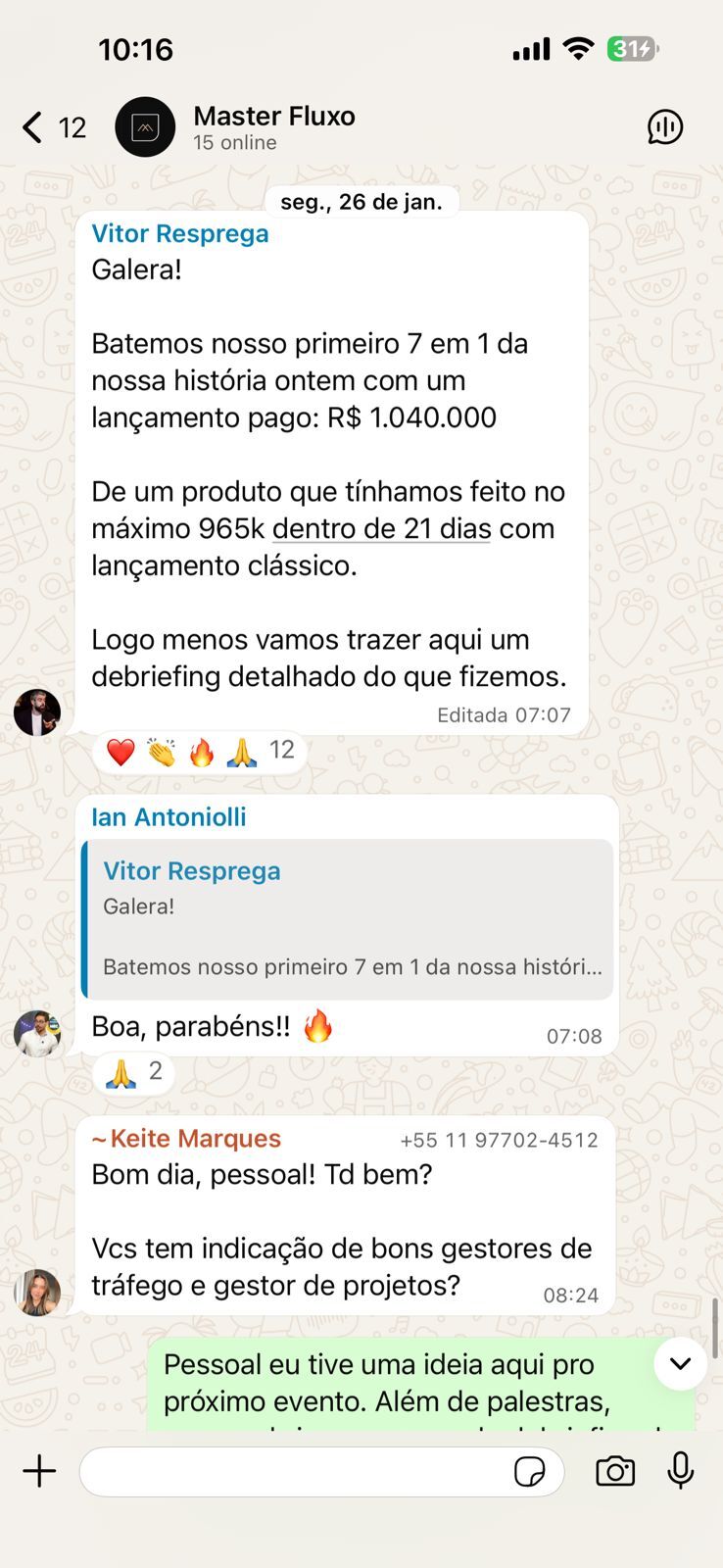Open the attachment plus menu
The width and height of the screenshot is (723, 1568).
click(x=39, y=1471)
